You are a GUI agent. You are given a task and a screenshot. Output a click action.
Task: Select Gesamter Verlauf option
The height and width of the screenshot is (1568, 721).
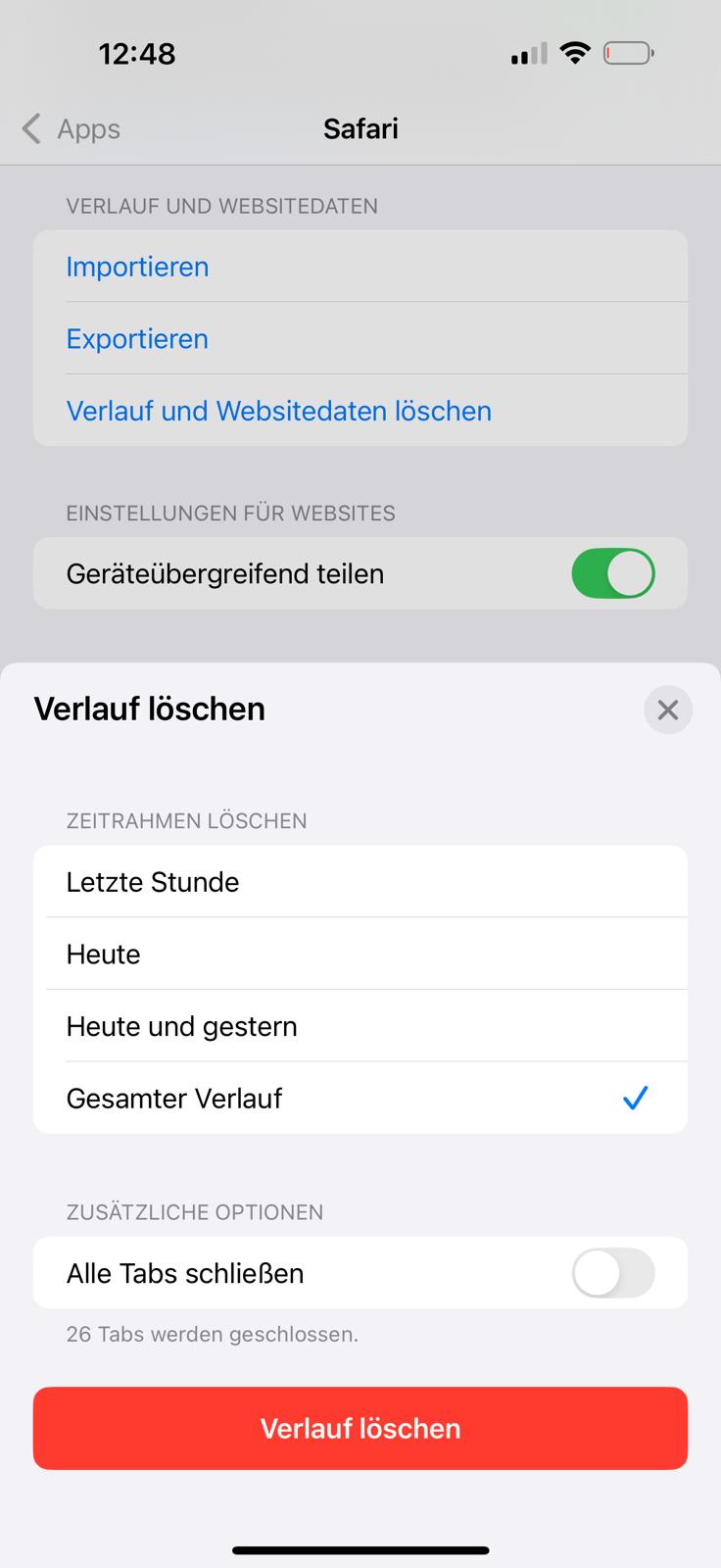[x=360, y=1098]
